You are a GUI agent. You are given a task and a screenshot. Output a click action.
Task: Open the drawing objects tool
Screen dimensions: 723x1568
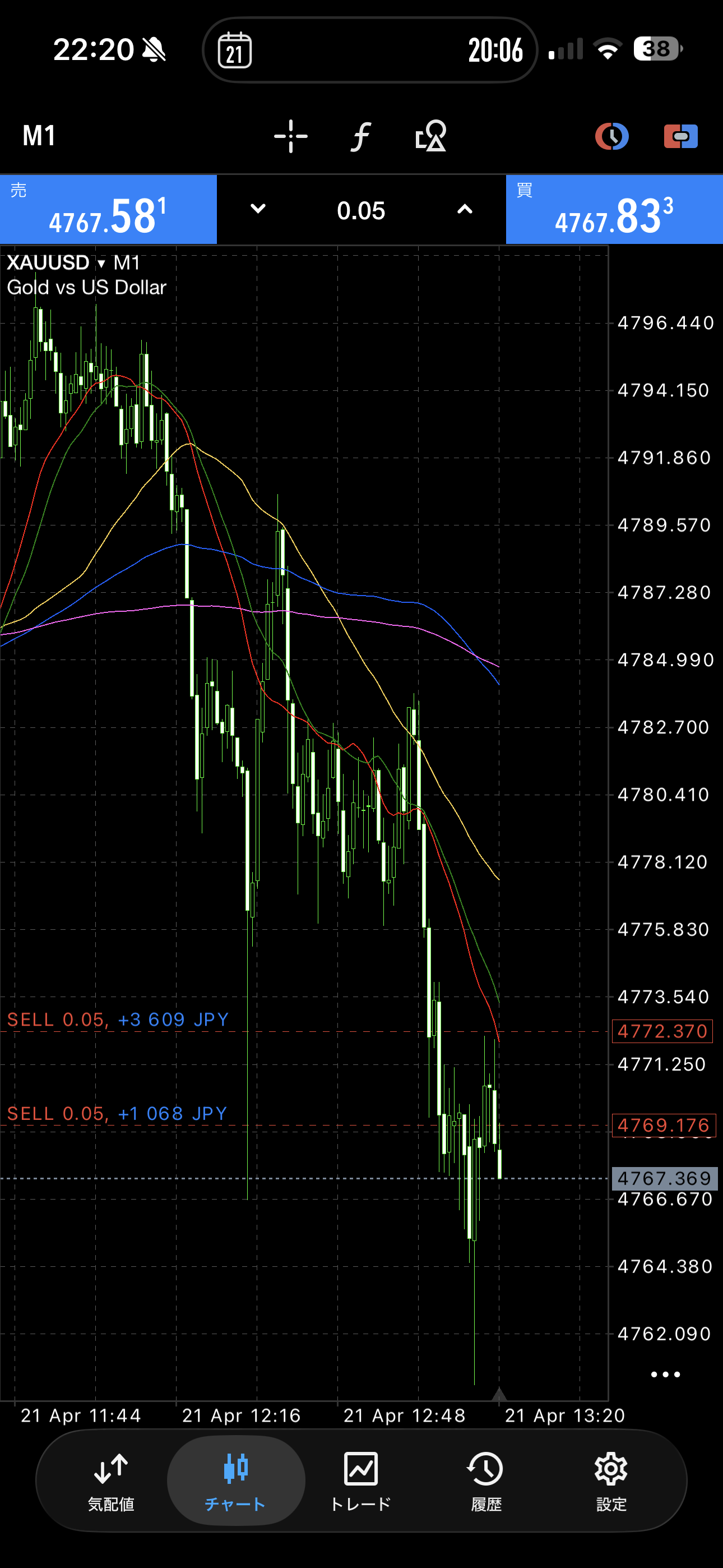(x=431, y=136)
